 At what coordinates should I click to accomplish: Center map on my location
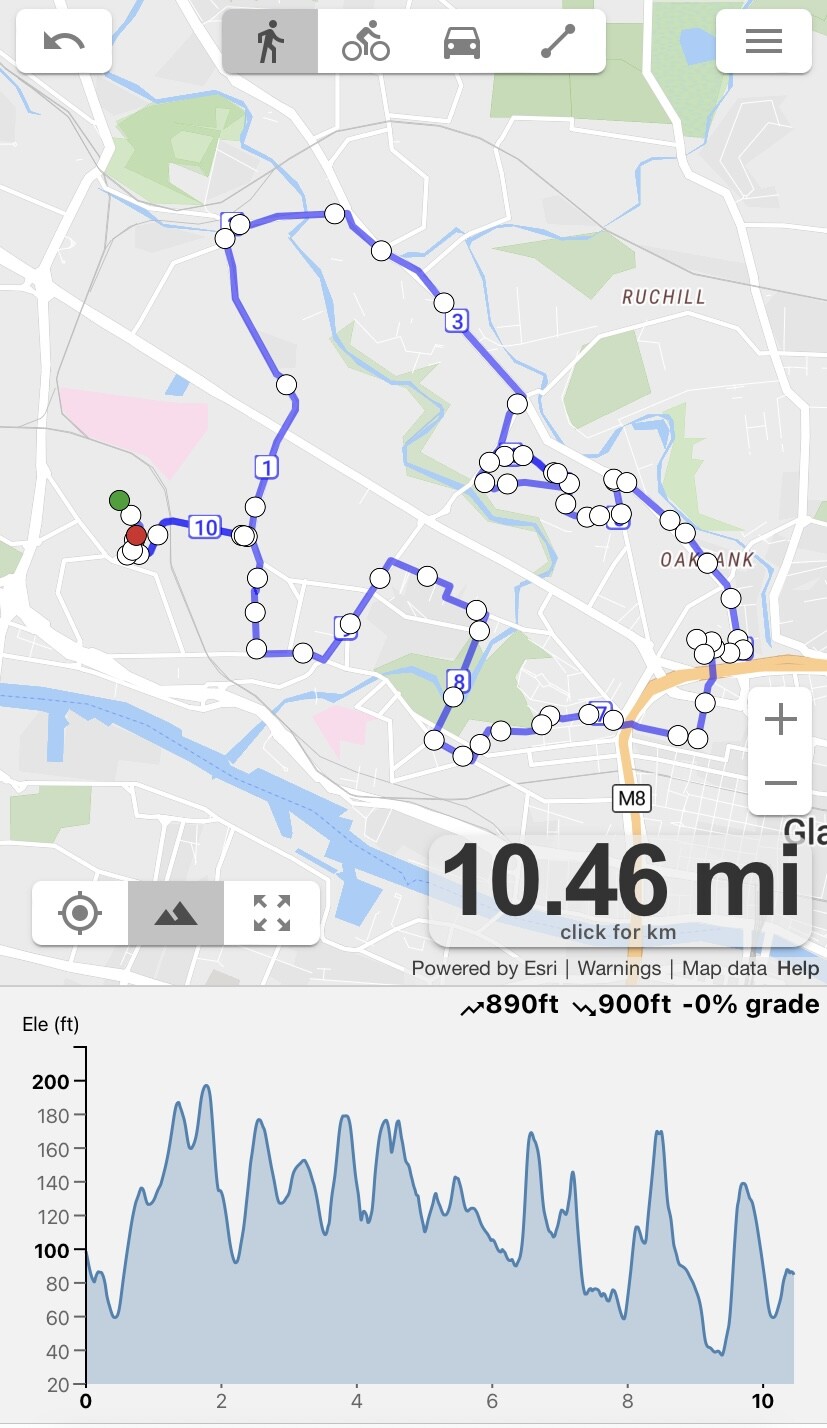click(80, 913)
